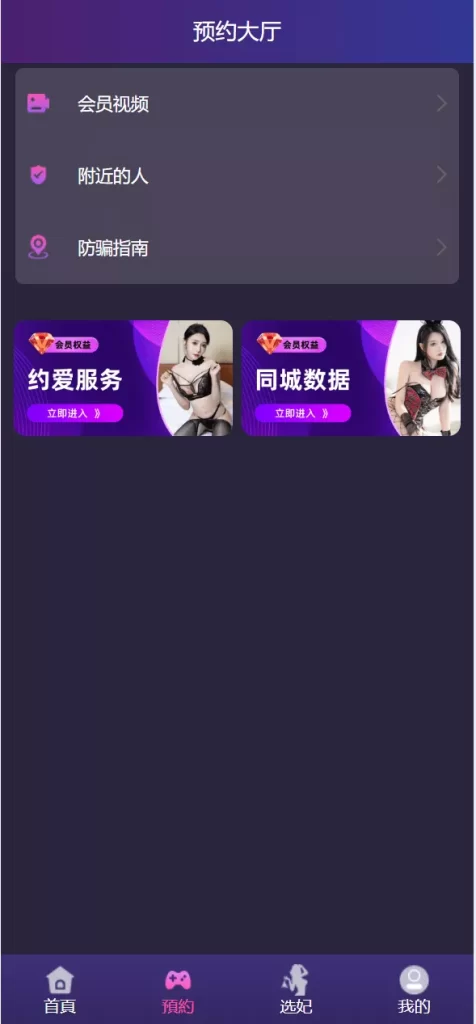Image resolution: width=476 pixels, height=1024 pixels.
Task: Open the 会员视频 row
Action: 237,104
